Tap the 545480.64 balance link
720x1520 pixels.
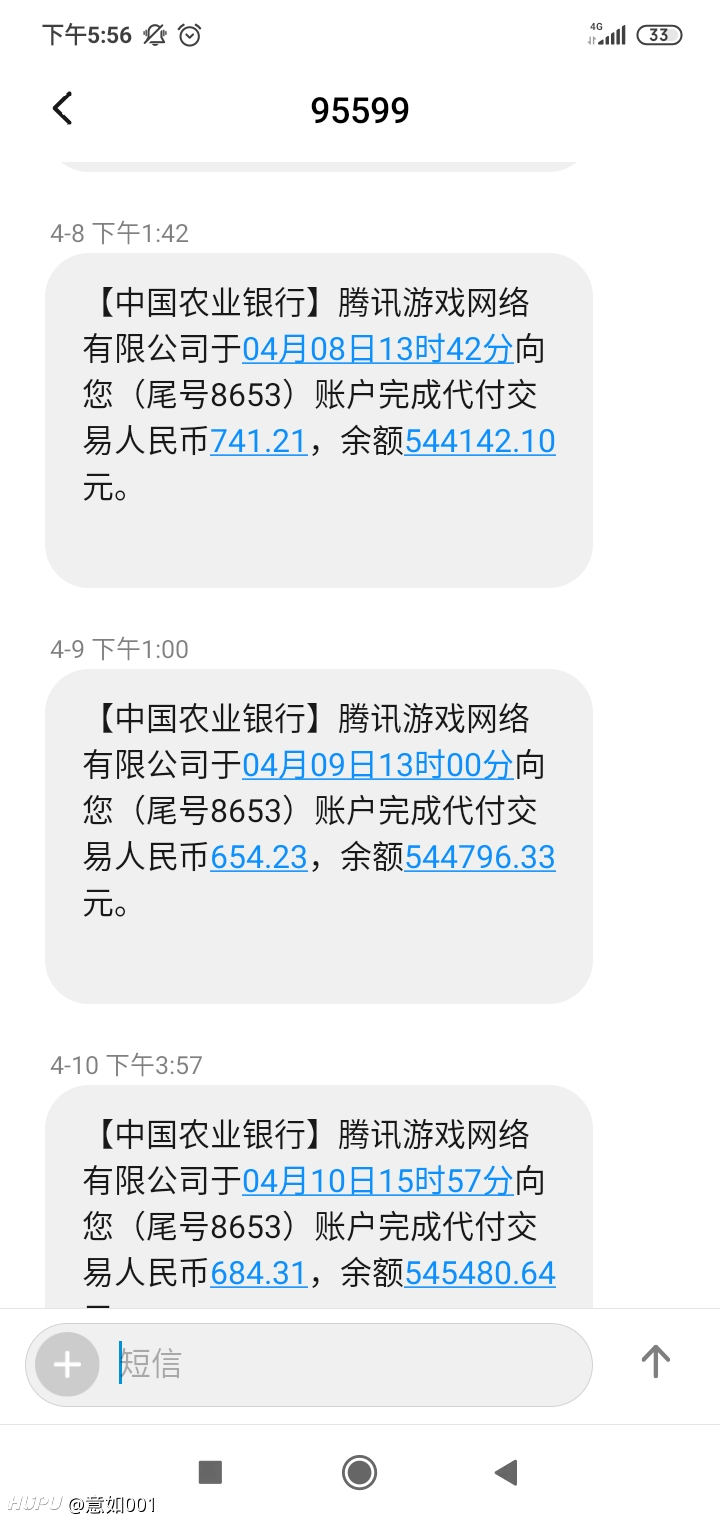(480, 1273)
